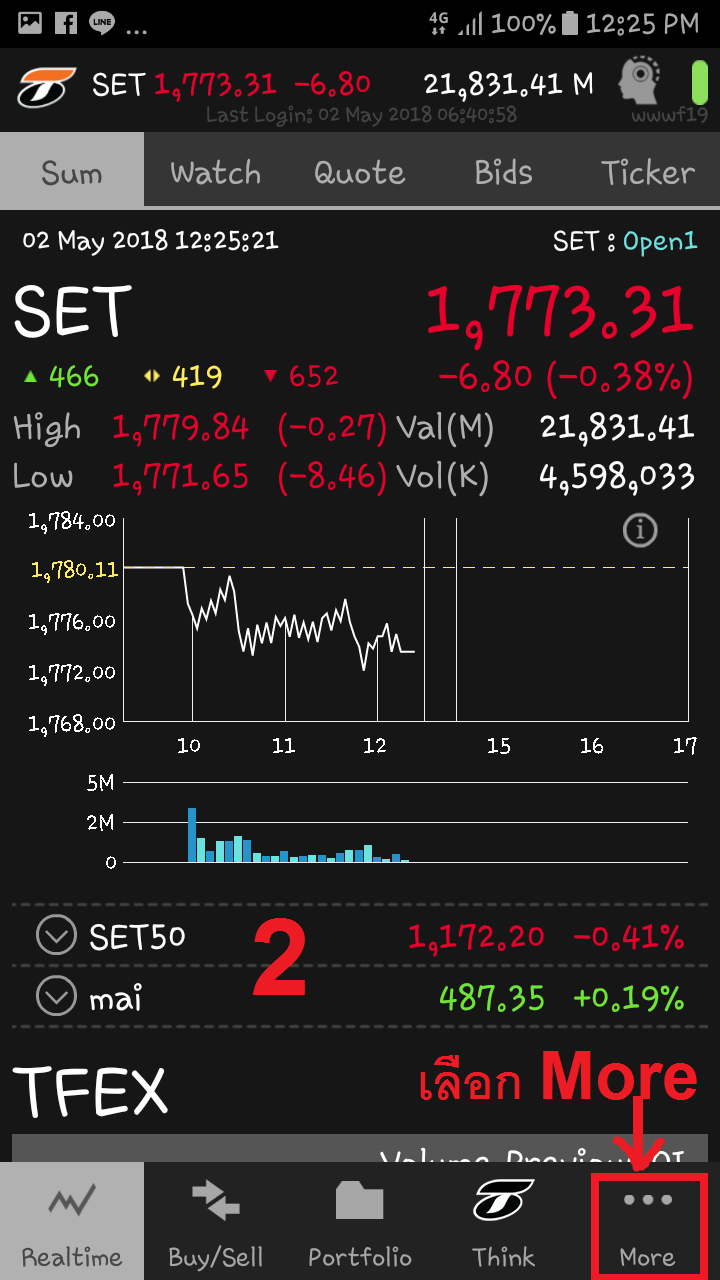
Task: Go to the Ticker tab
Action: point(647,172)
